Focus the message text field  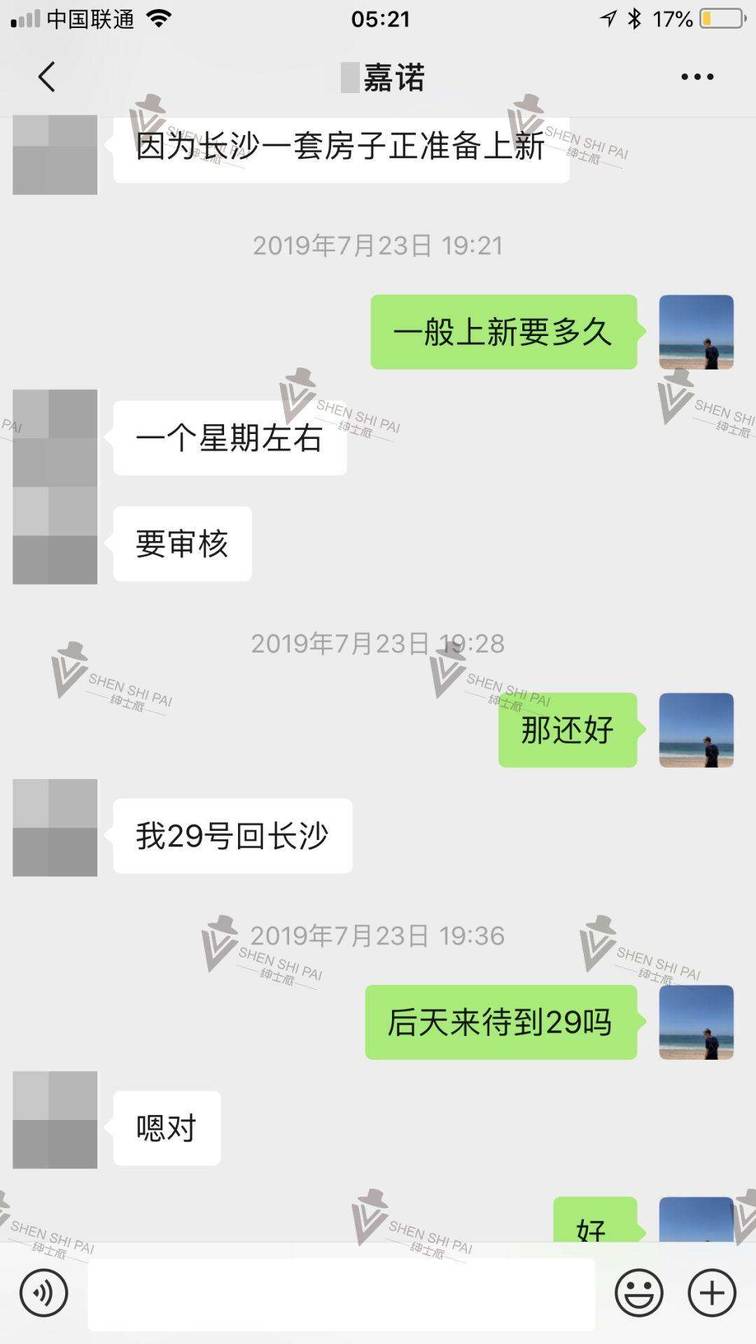(340, 1294)
